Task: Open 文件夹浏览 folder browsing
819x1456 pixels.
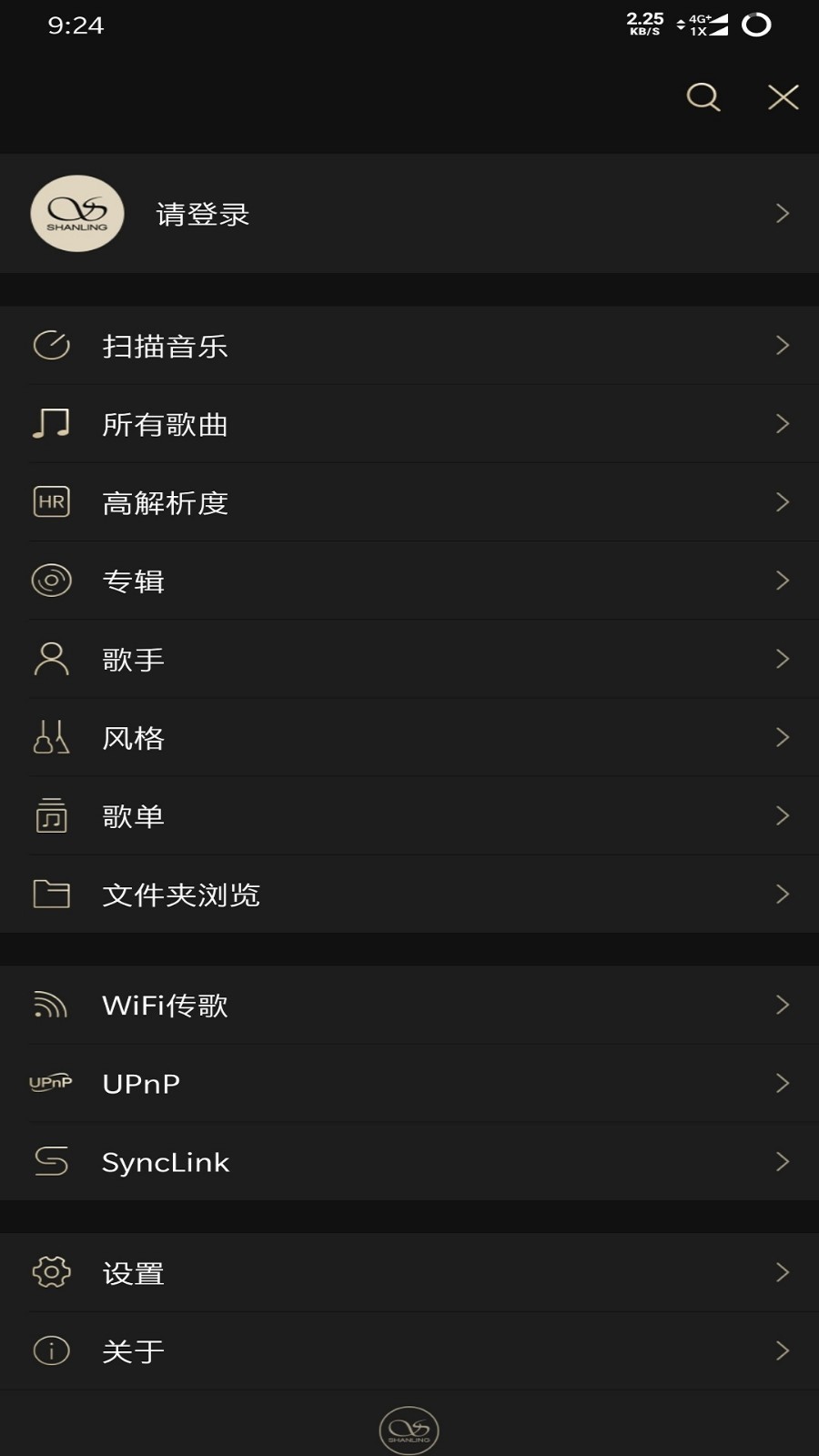Action: point(409,894)
